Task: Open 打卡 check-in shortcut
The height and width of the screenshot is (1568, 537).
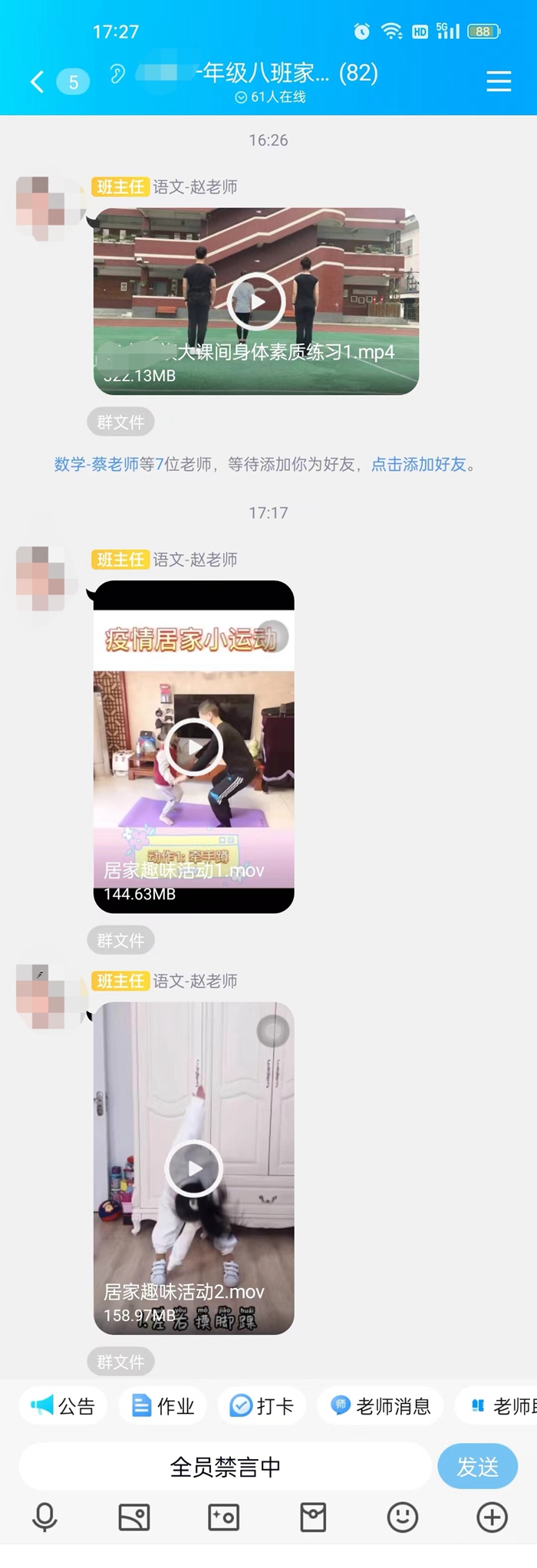Action: point(262,1405)
